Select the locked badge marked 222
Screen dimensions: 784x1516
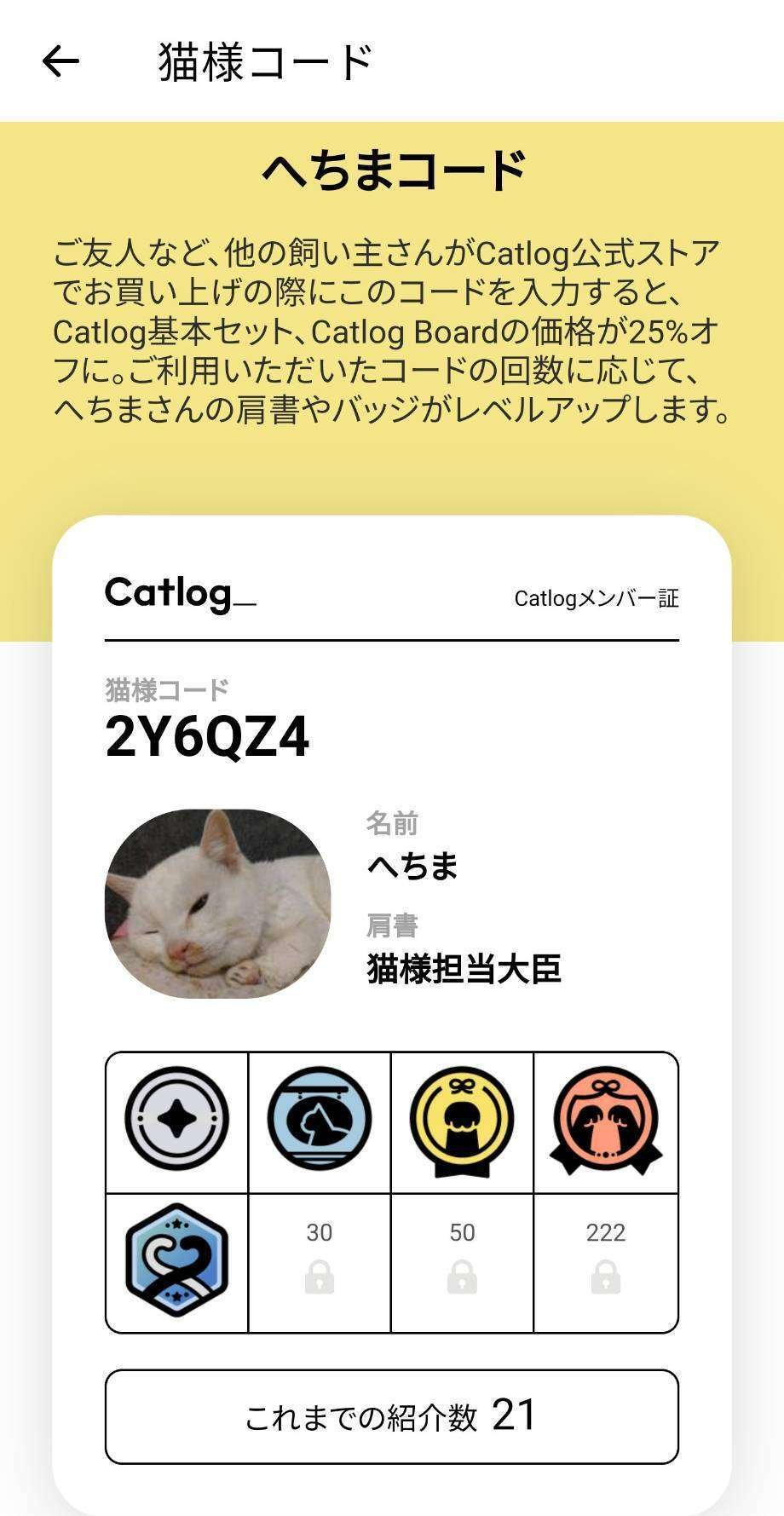pos(606,1262)
